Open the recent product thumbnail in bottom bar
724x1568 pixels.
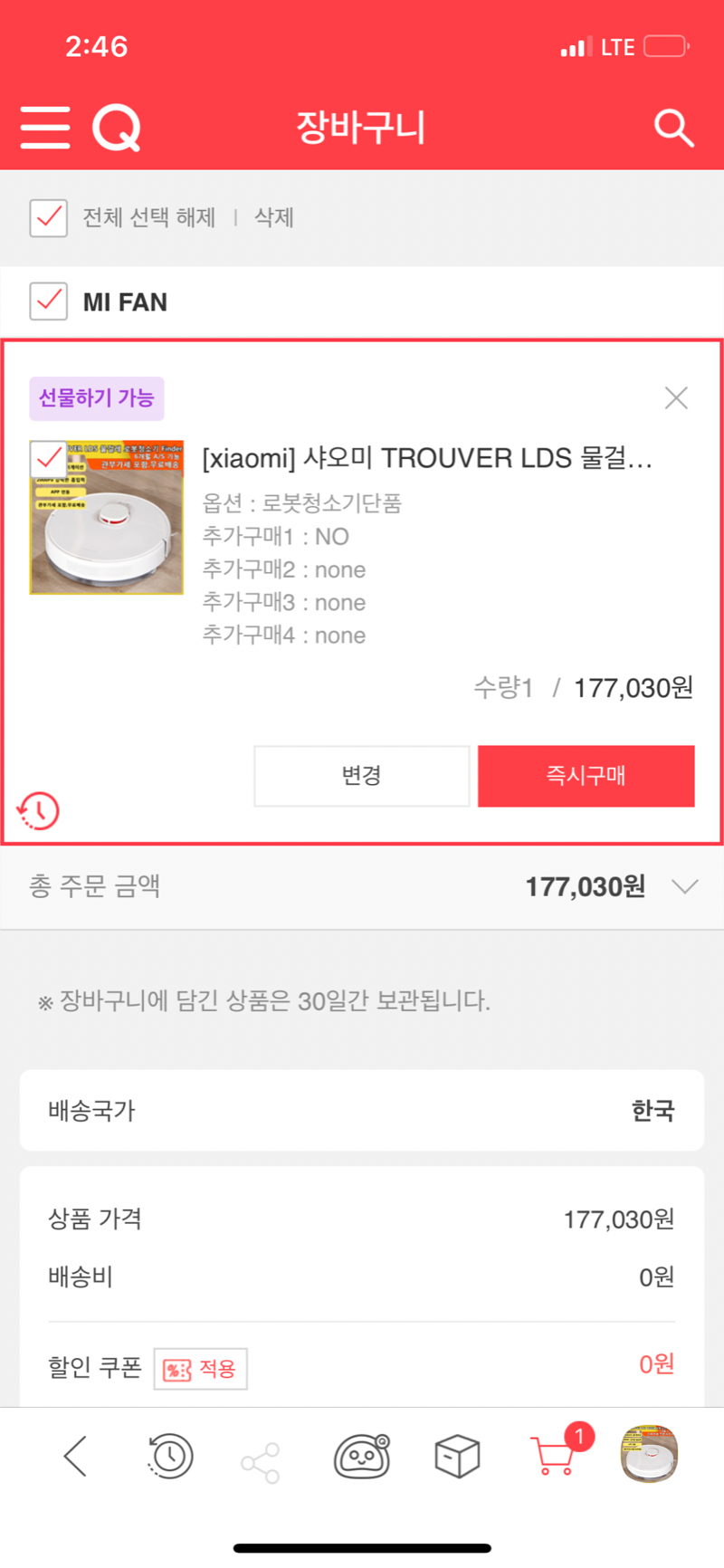pyautogui.click(x=649, y=1455)
